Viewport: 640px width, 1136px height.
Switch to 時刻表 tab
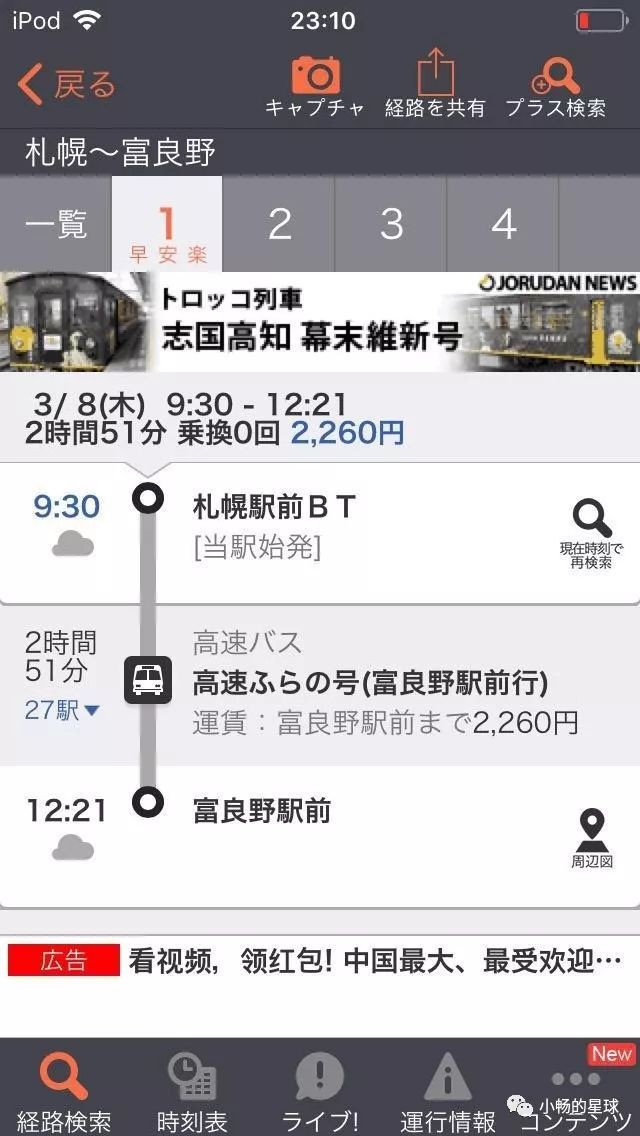tap(192, 1089)
